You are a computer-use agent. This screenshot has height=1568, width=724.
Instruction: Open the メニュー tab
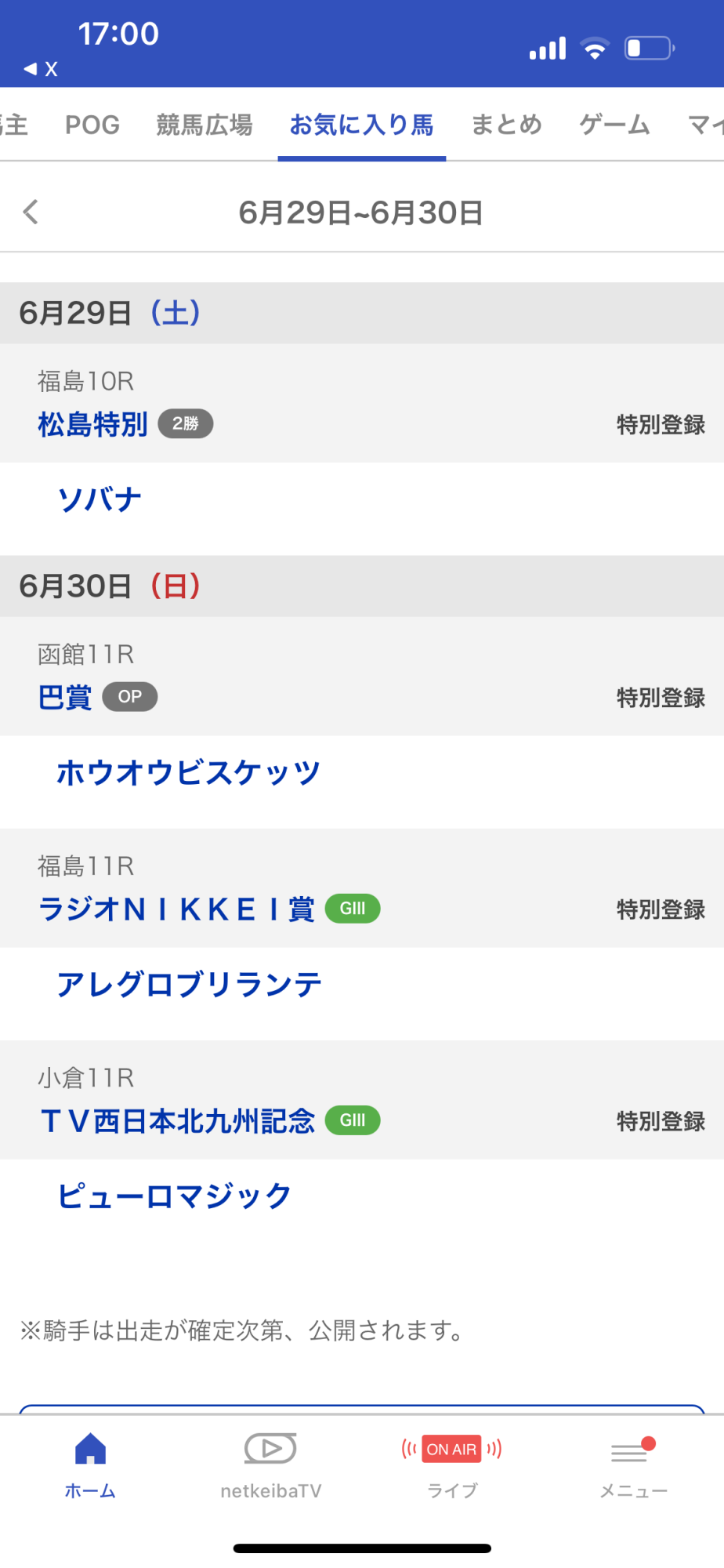coord(633,1465)
